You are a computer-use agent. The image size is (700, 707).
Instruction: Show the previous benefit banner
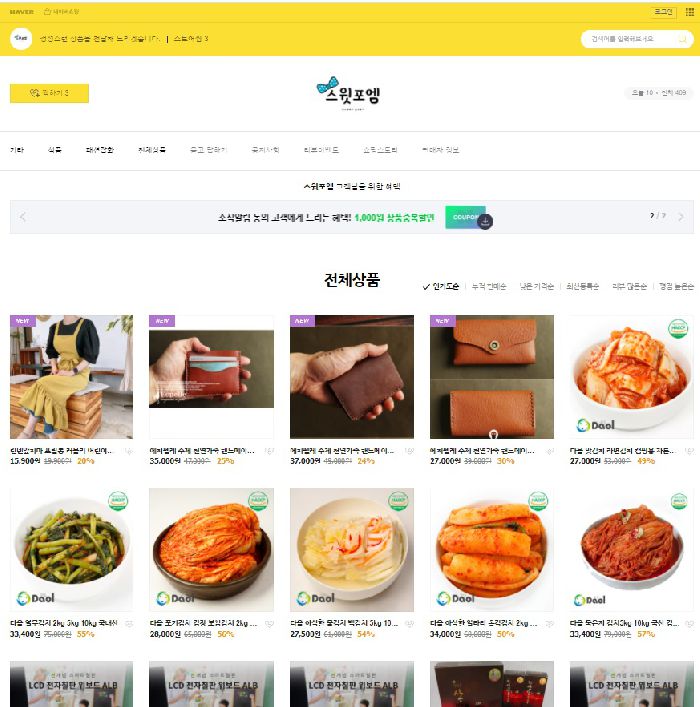coord(23,216)
